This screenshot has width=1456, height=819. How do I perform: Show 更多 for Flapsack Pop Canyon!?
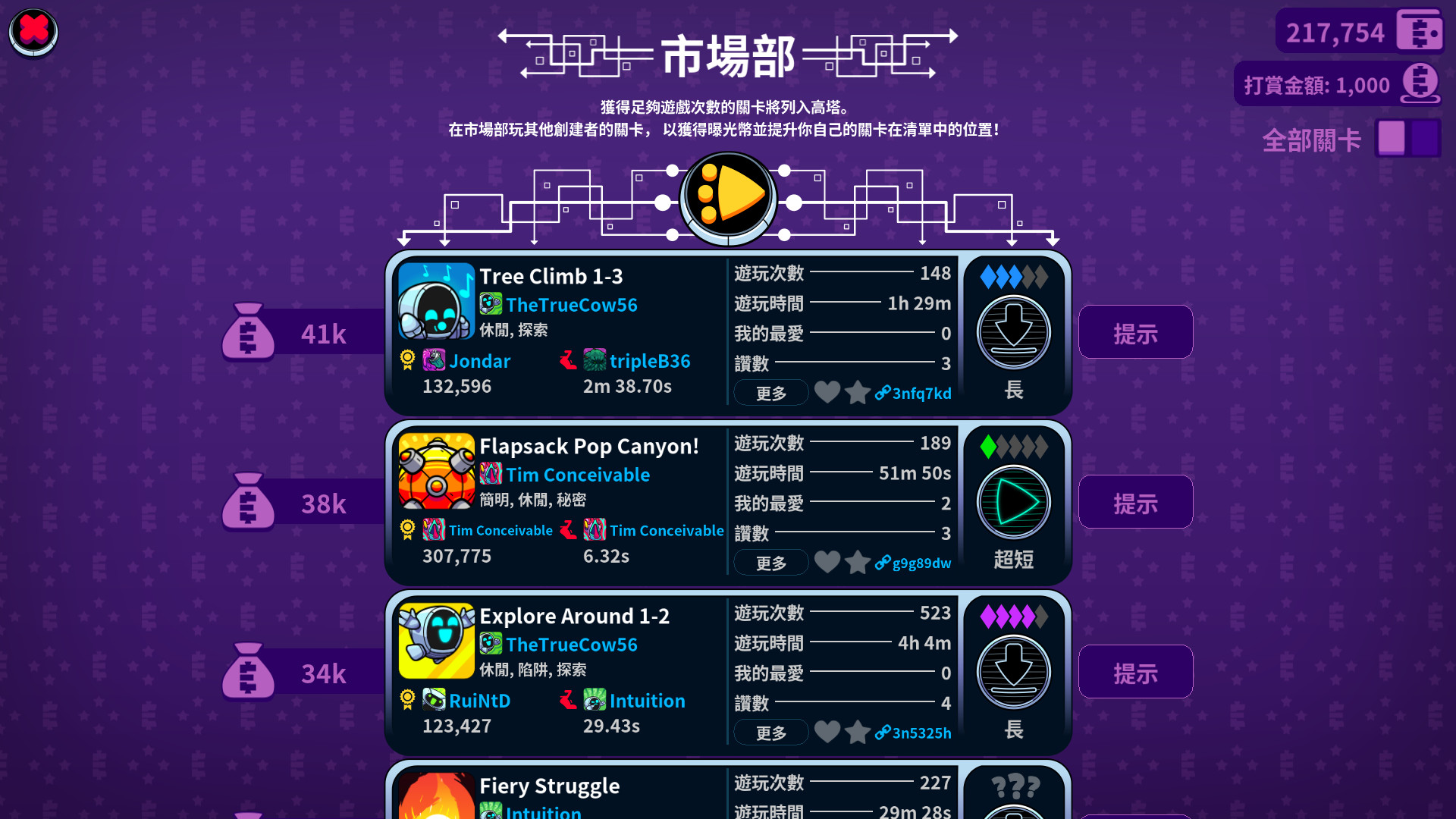770,563
